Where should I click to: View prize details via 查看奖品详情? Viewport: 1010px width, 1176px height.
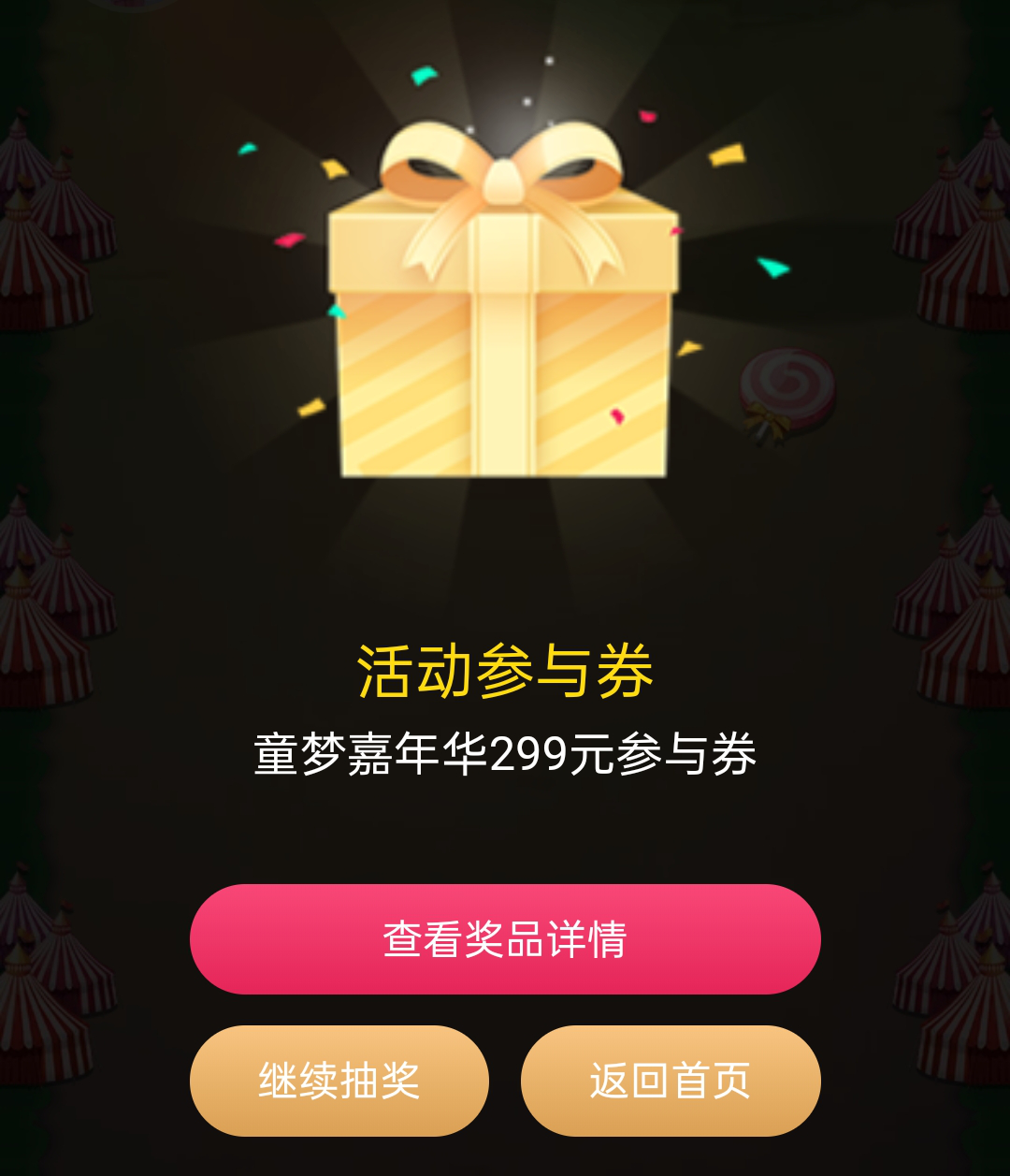pyautogui.click(x=505, y=938)
